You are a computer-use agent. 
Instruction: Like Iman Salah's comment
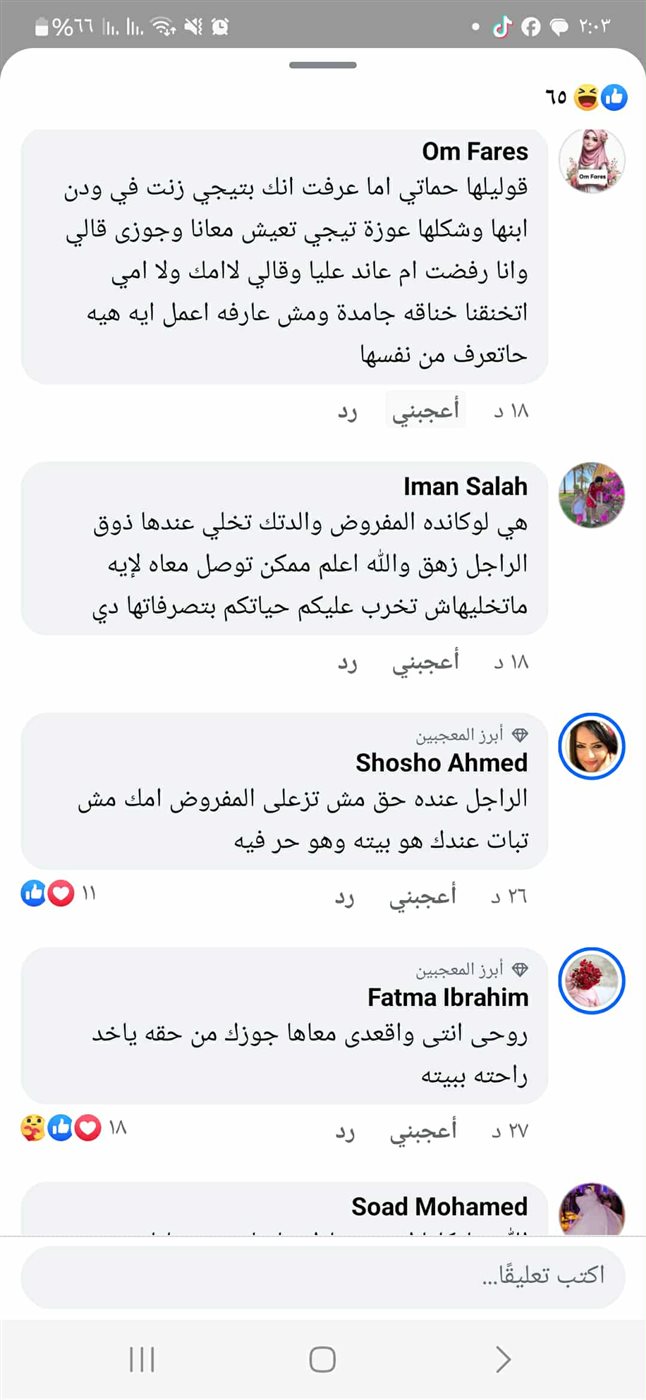pyautogui.click(x=425, y=662)
